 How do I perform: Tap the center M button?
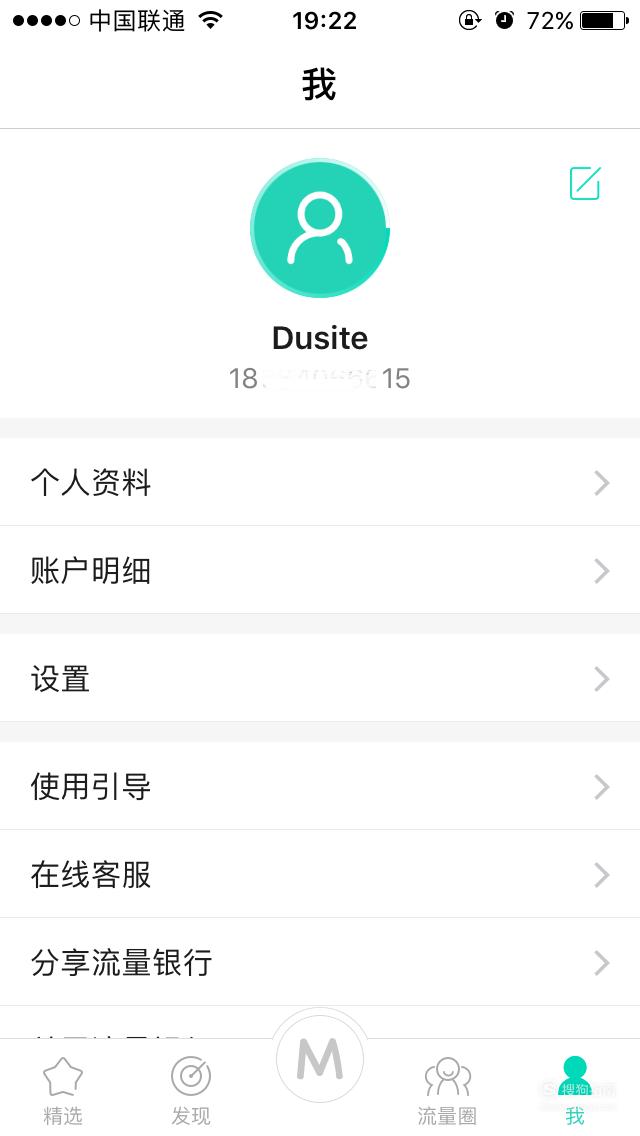point(320,1058)
